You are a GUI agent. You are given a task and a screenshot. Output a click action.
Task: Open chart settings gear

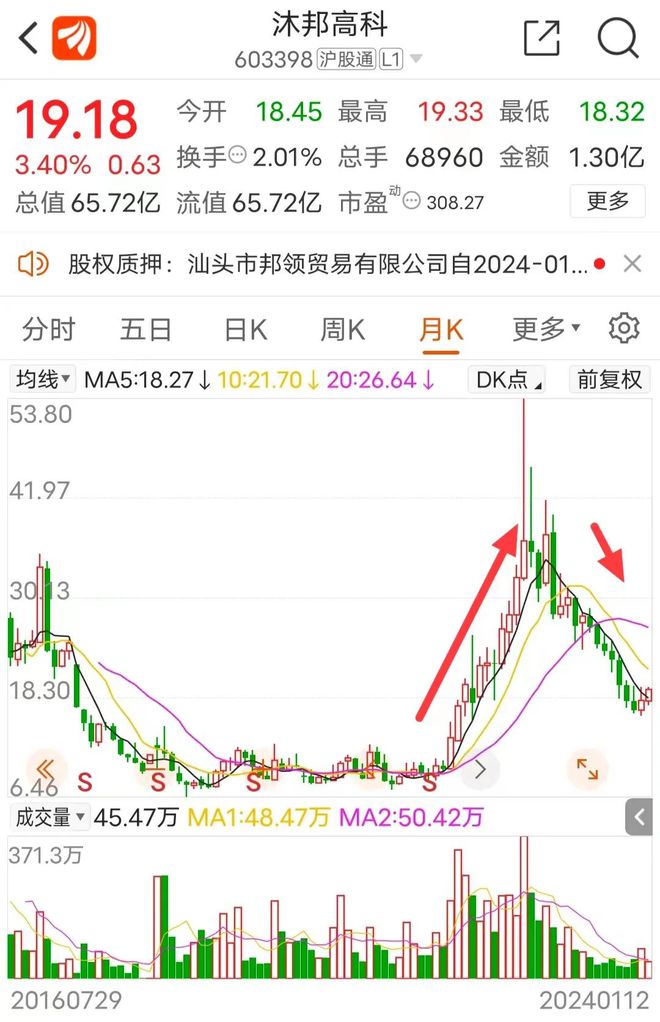pyautogui.click(x=624, y=328)
